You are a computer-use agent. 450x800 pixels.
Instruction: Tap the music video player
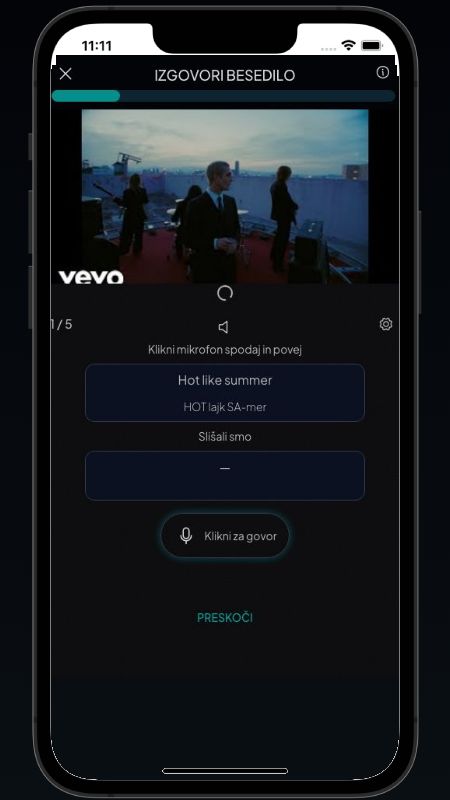point(225,196)
